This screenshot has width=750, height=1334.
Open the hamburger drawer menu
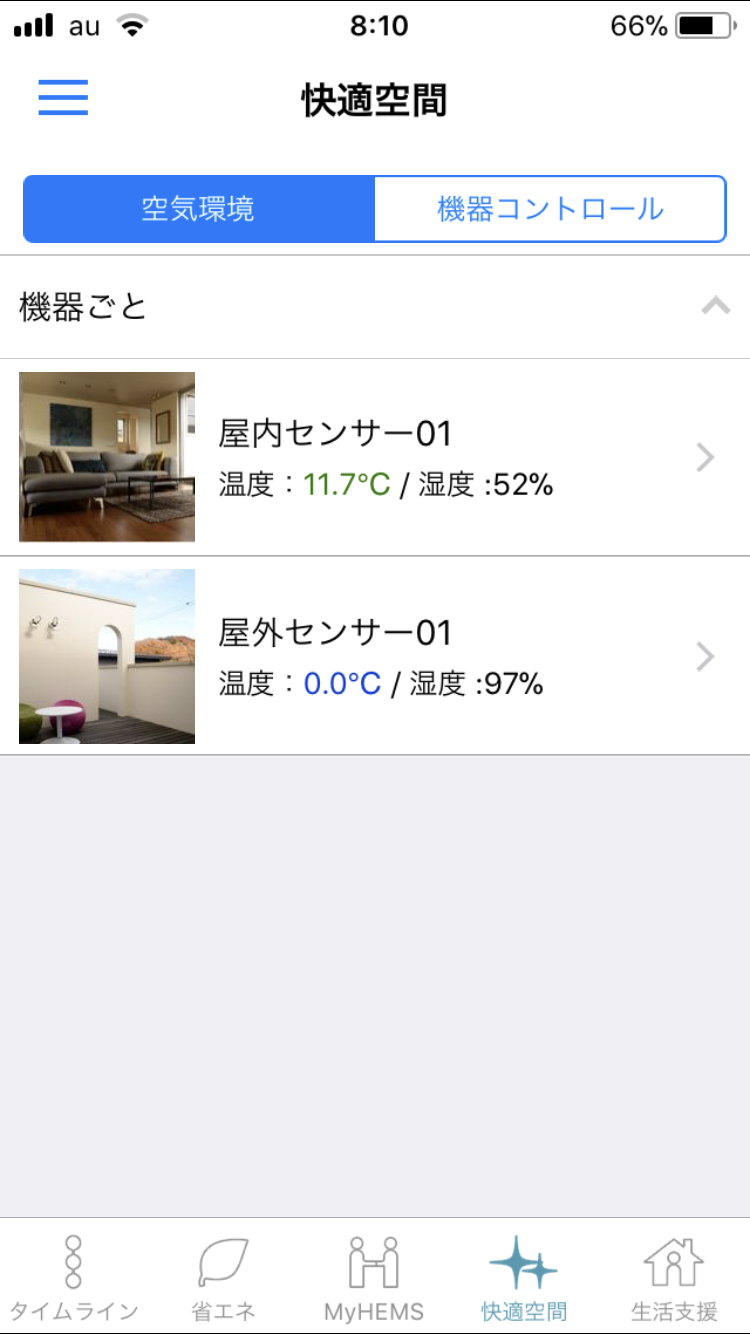[64, 98]
